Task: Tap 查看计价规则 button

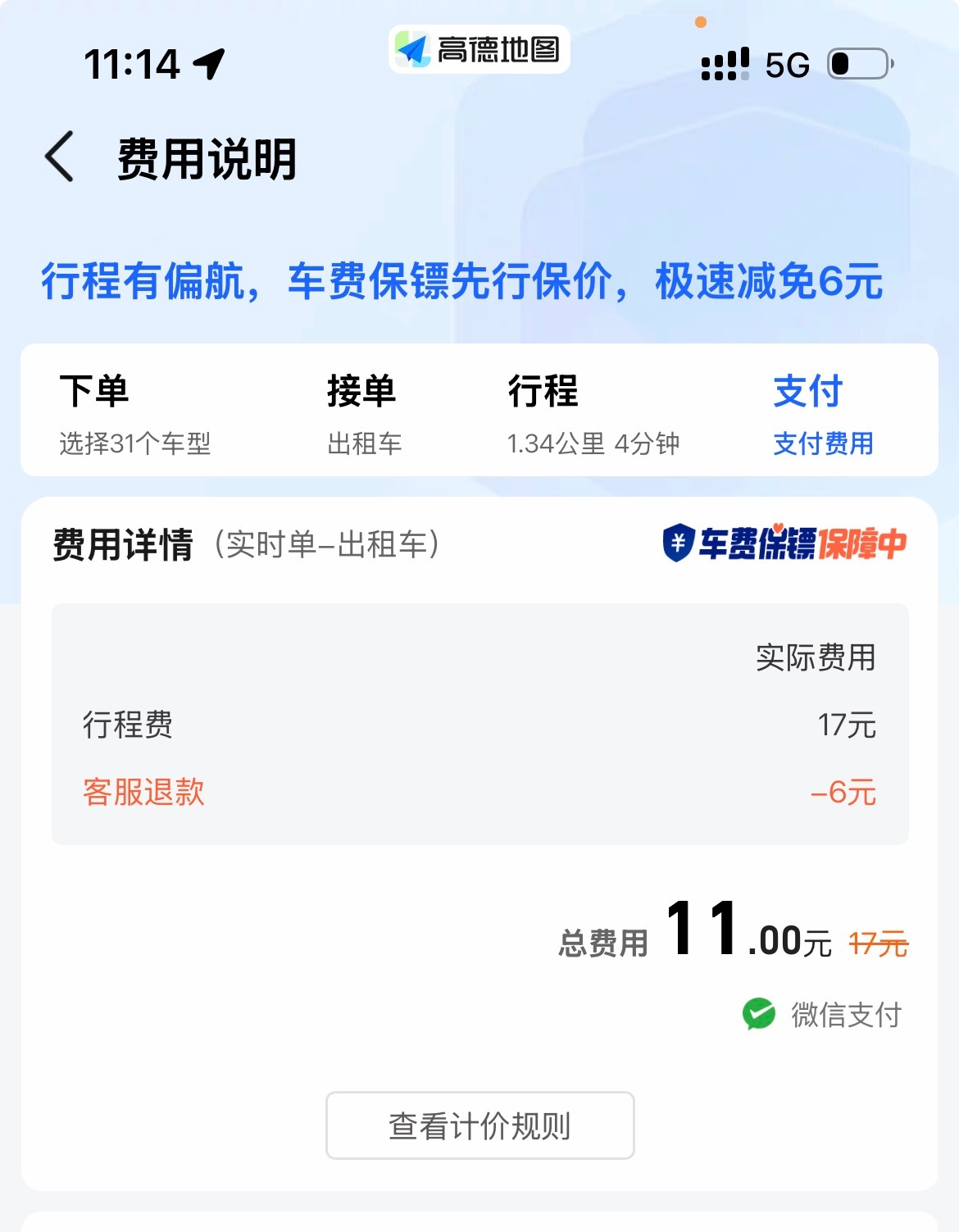Action: pos(479,1125)
